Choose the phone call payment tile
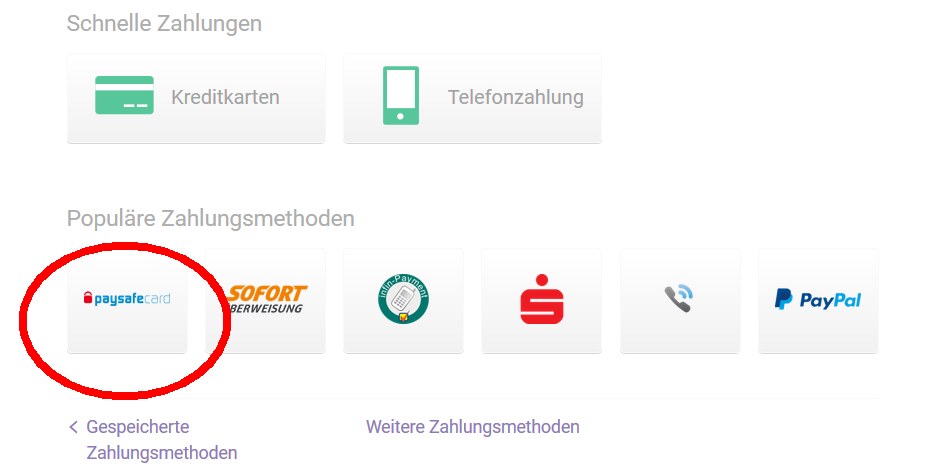The image size is (927, 474). click(x=680, y=300)
